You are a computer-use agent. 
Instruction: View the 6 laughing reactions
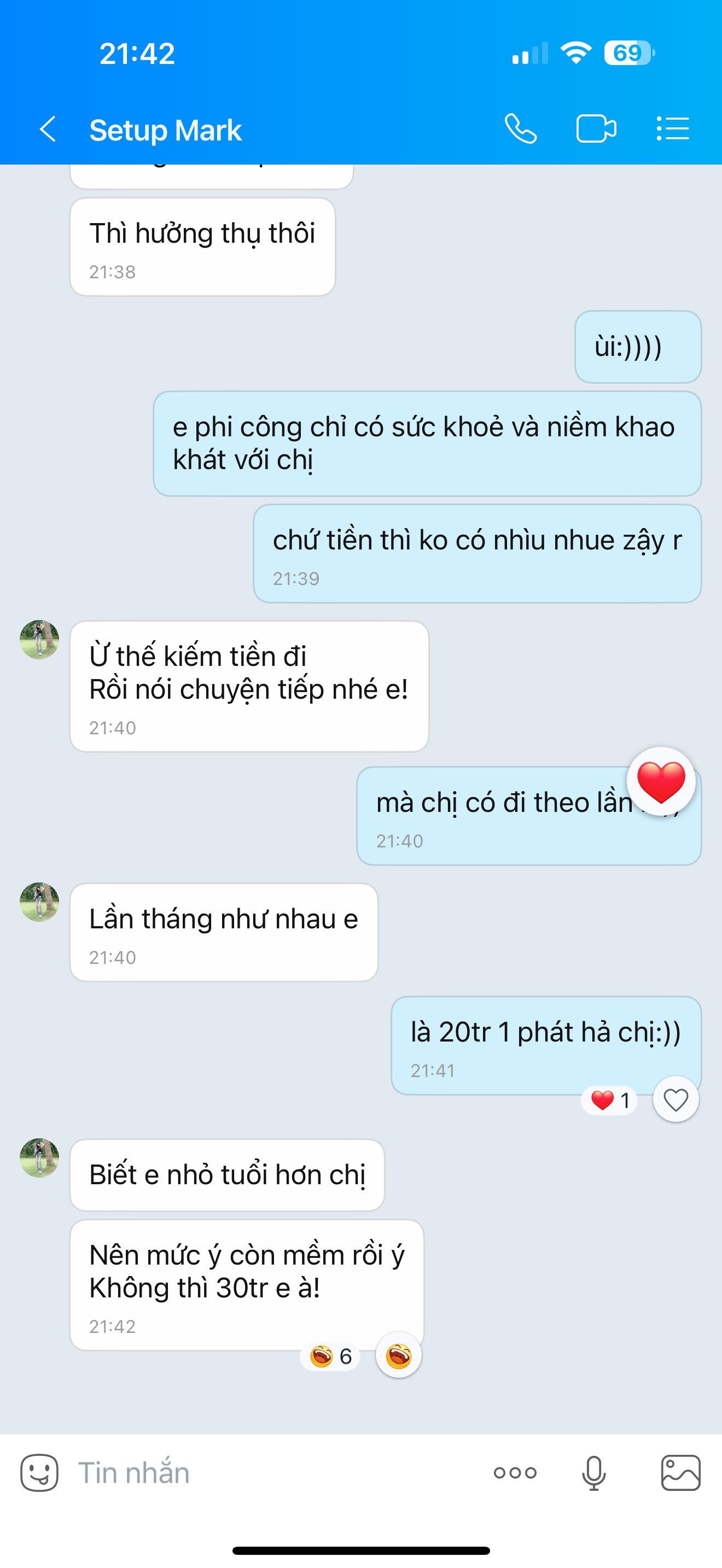[330, 1356]
